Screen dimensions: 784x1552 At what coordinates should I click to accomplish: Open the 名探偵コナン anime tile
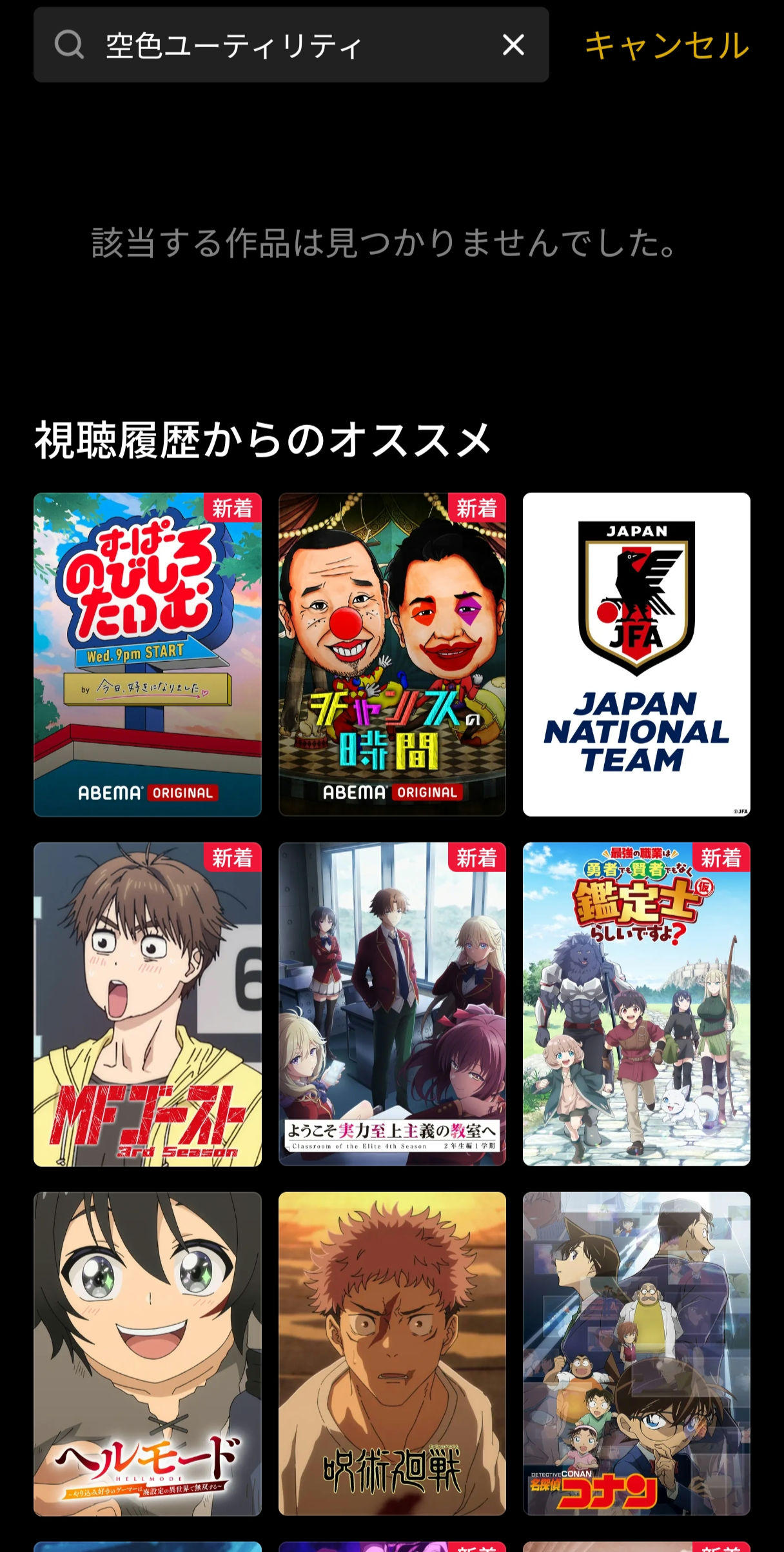[x=636, y=1353]
